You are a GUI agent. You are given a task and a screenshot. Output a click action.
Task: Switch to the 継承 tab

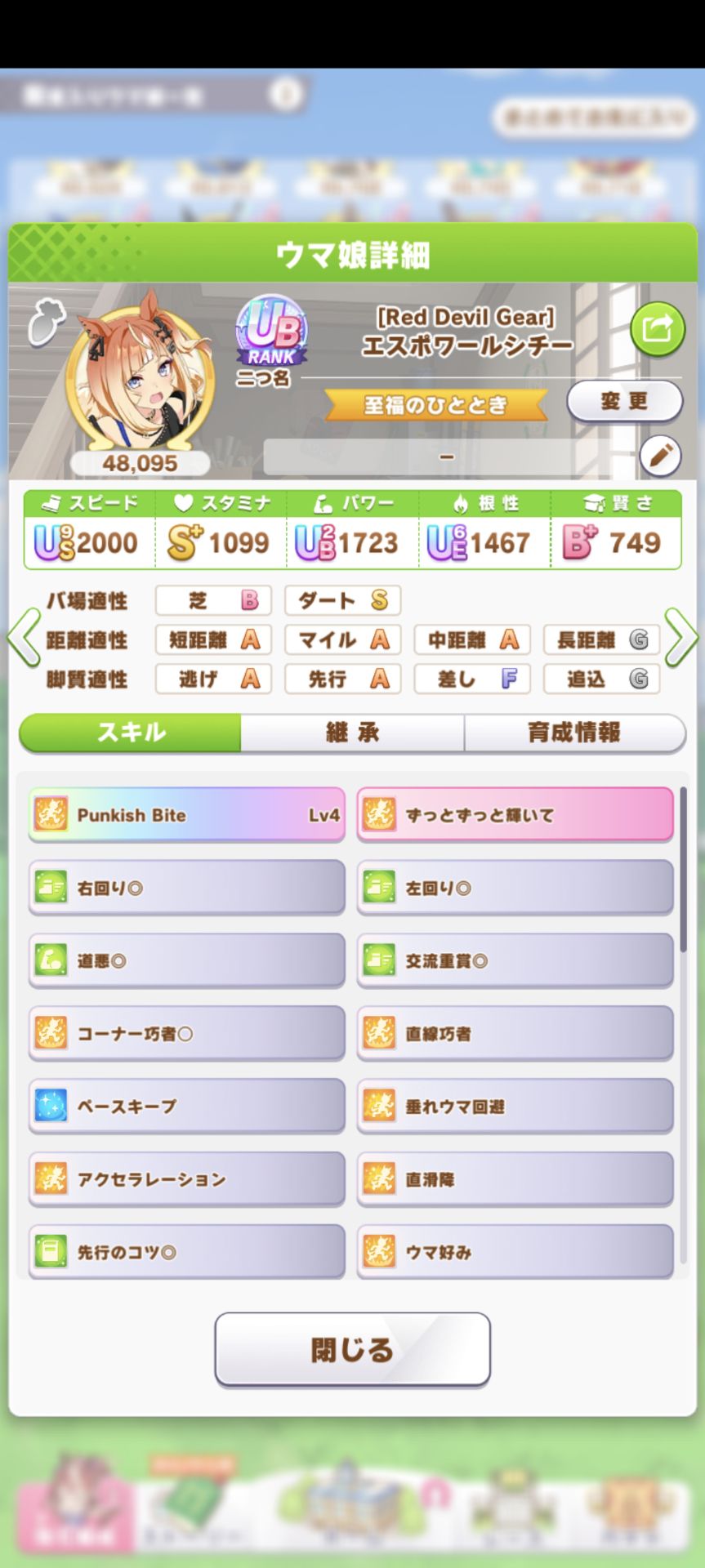pyautogui.click(x=351, y=733)
